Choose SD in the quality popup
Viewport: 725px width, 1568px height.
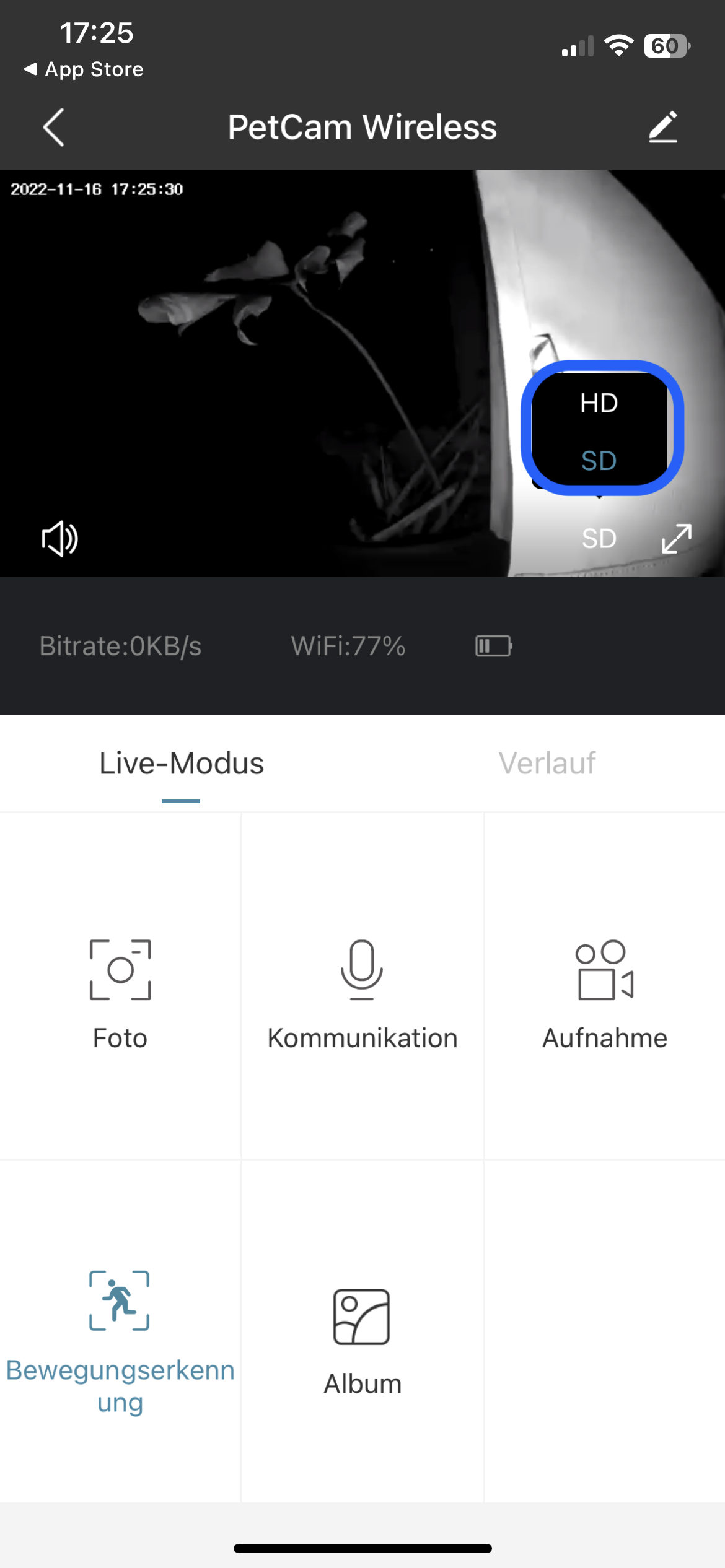(599, 461)
